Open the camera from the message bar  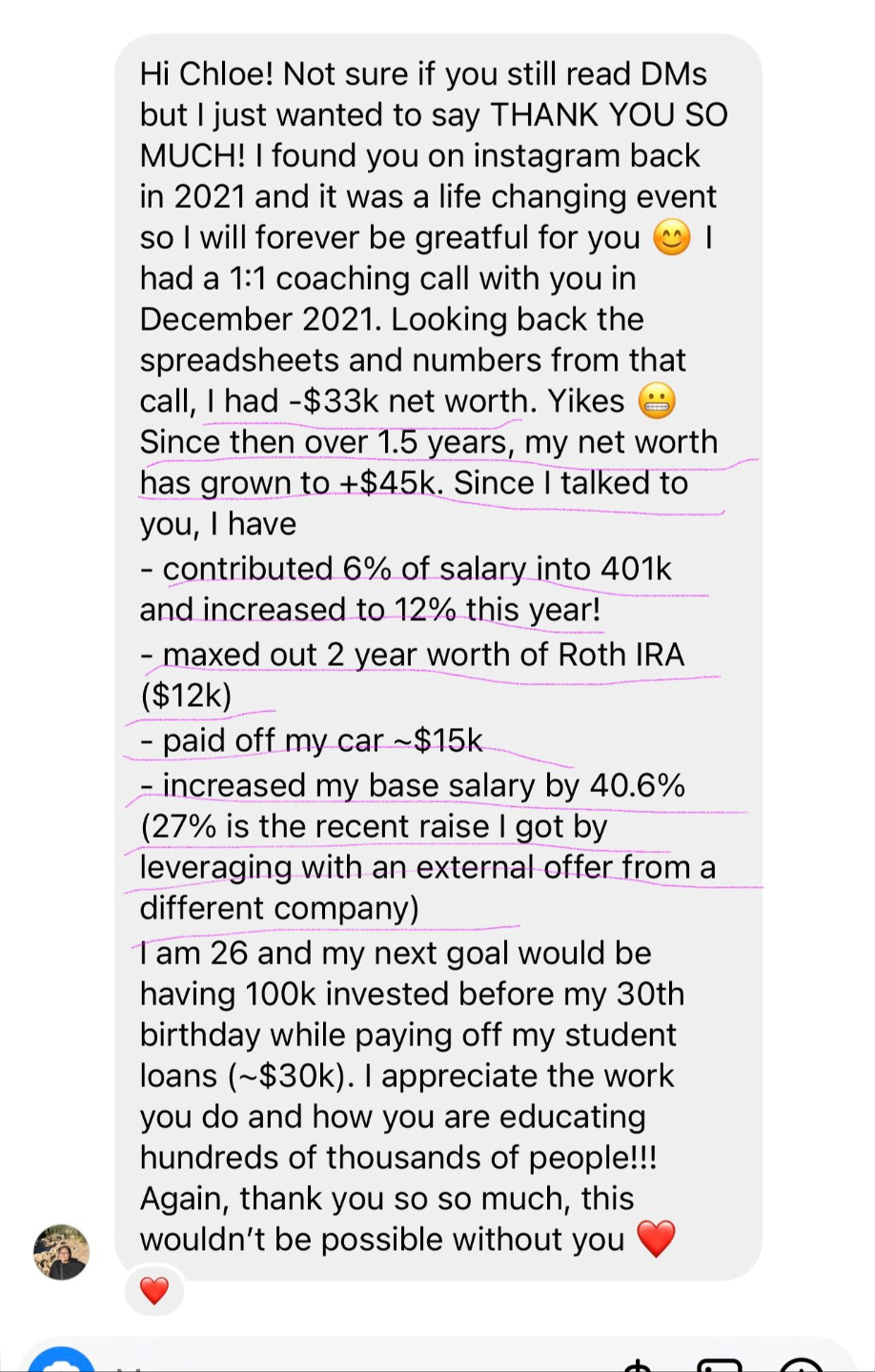pyautogui.click(x=61, y=1362)
